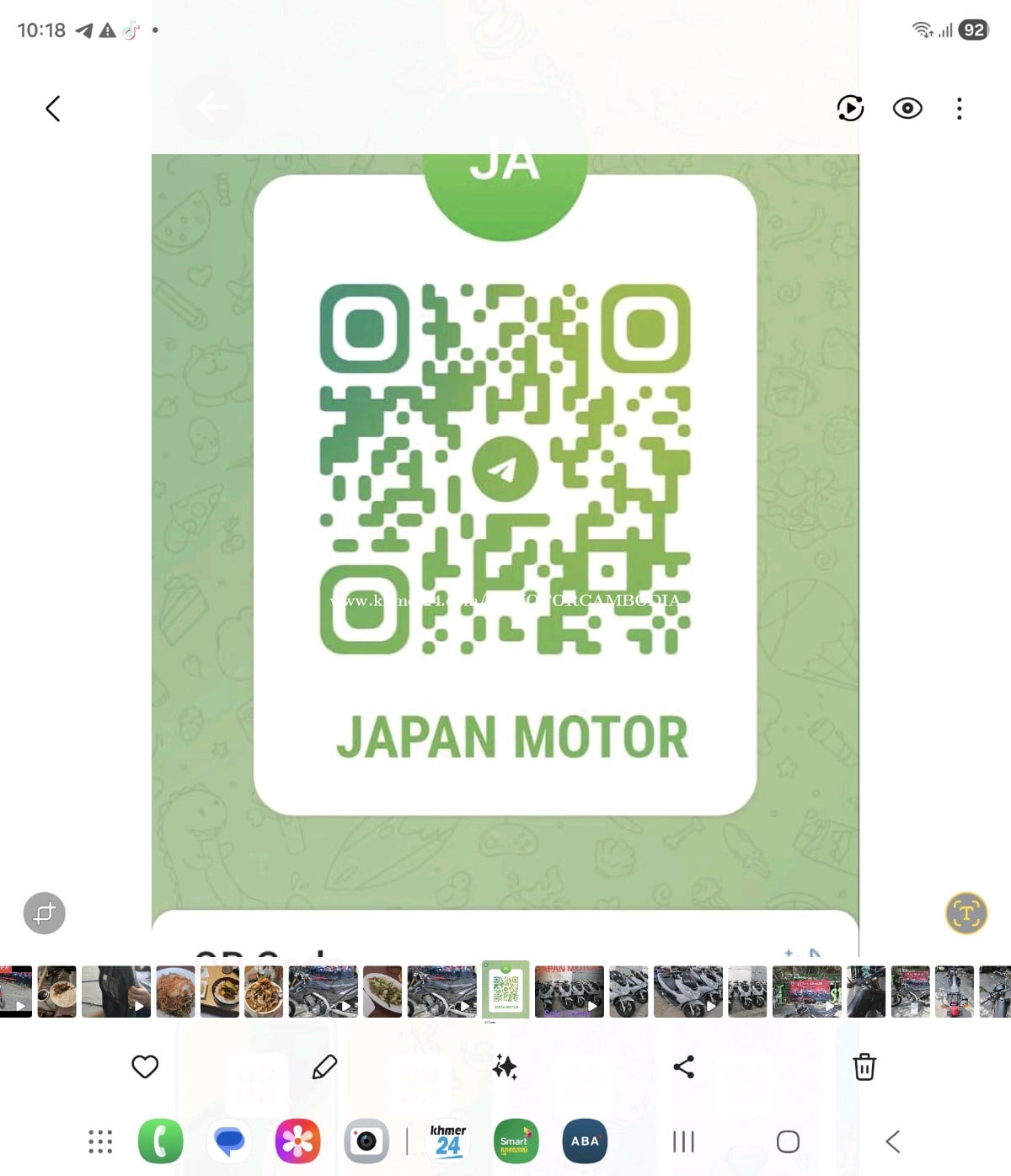
Task: Show recent apps
Action: pyautogui.click(x=683, y=1141)
